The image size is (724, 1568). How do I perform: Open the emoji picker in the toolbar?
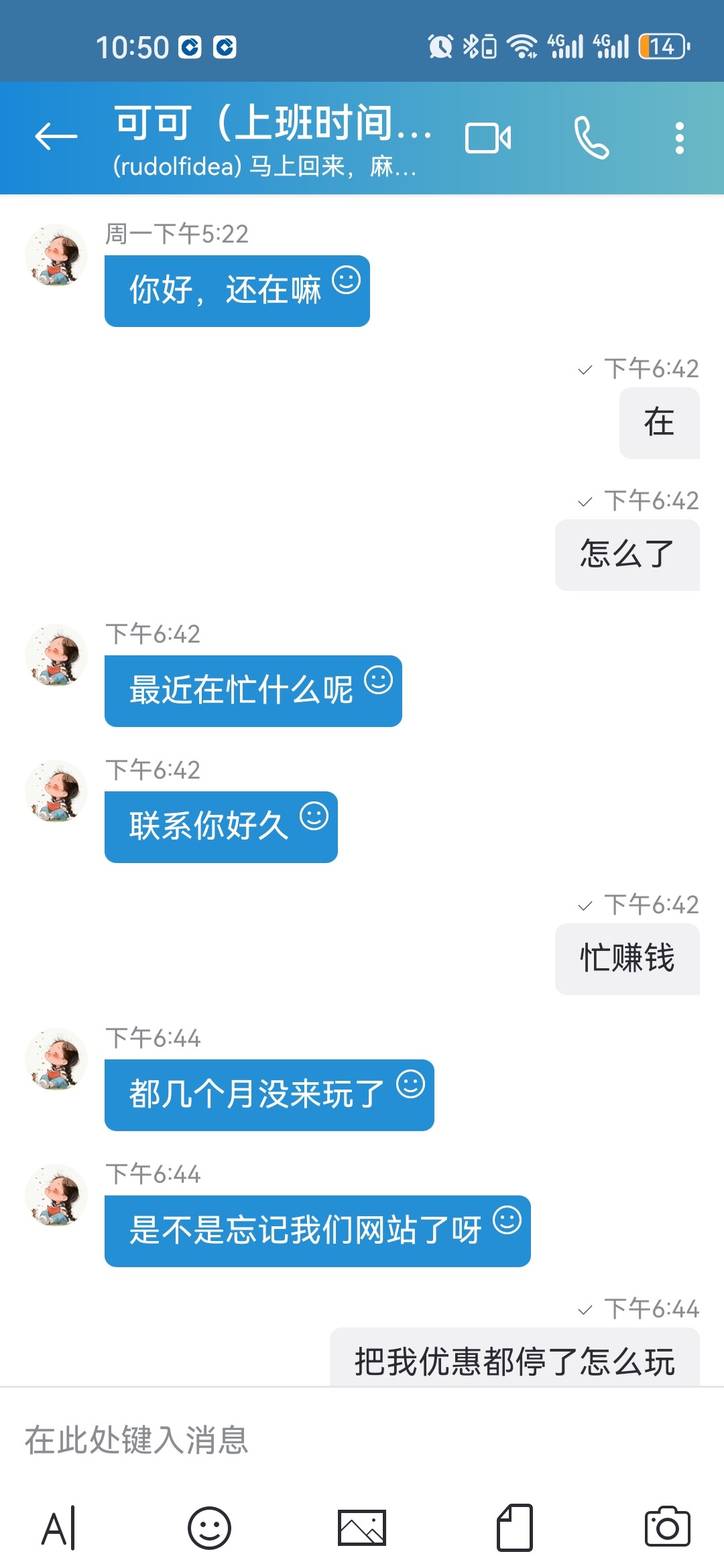[209, 1528]
